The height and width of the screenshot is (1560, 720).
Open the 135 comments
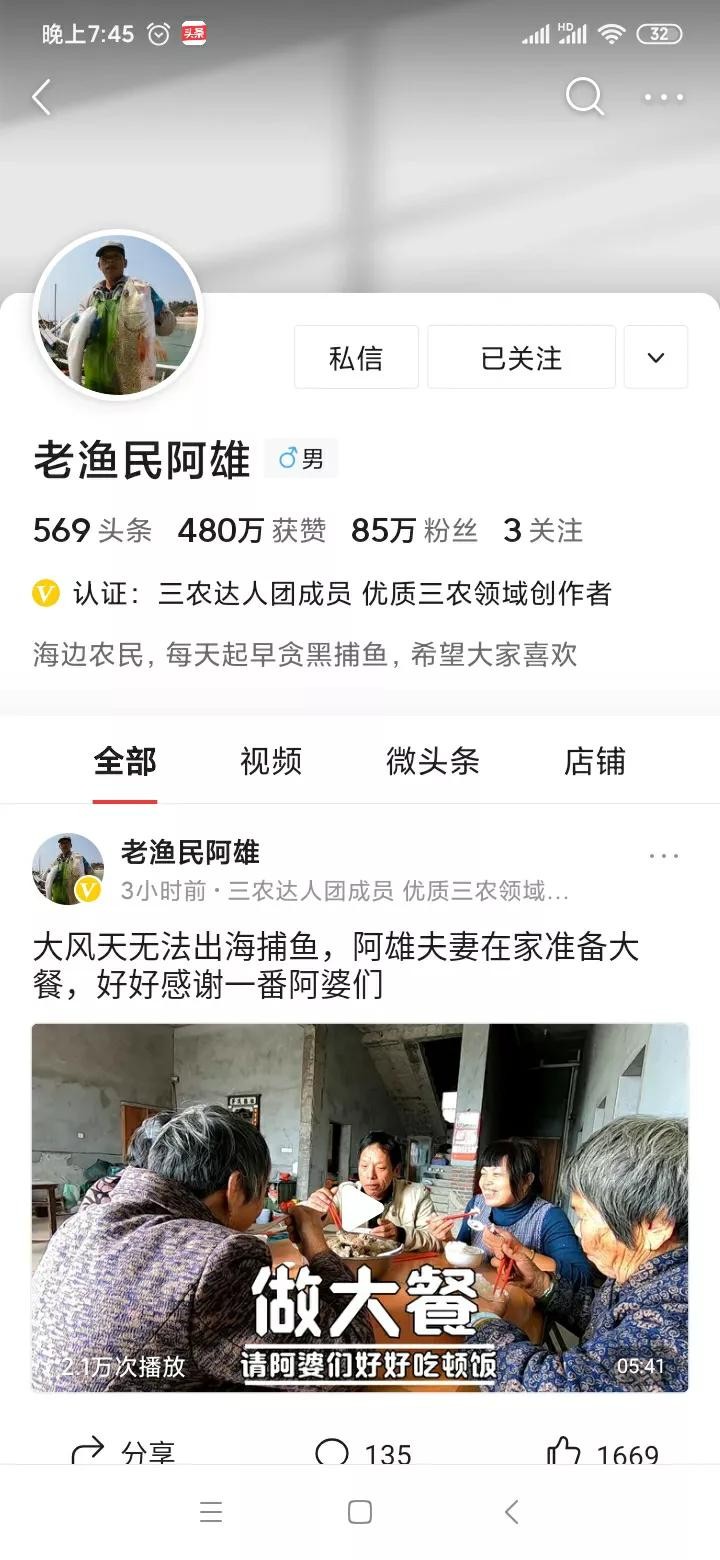click(x=362, y=1452)
